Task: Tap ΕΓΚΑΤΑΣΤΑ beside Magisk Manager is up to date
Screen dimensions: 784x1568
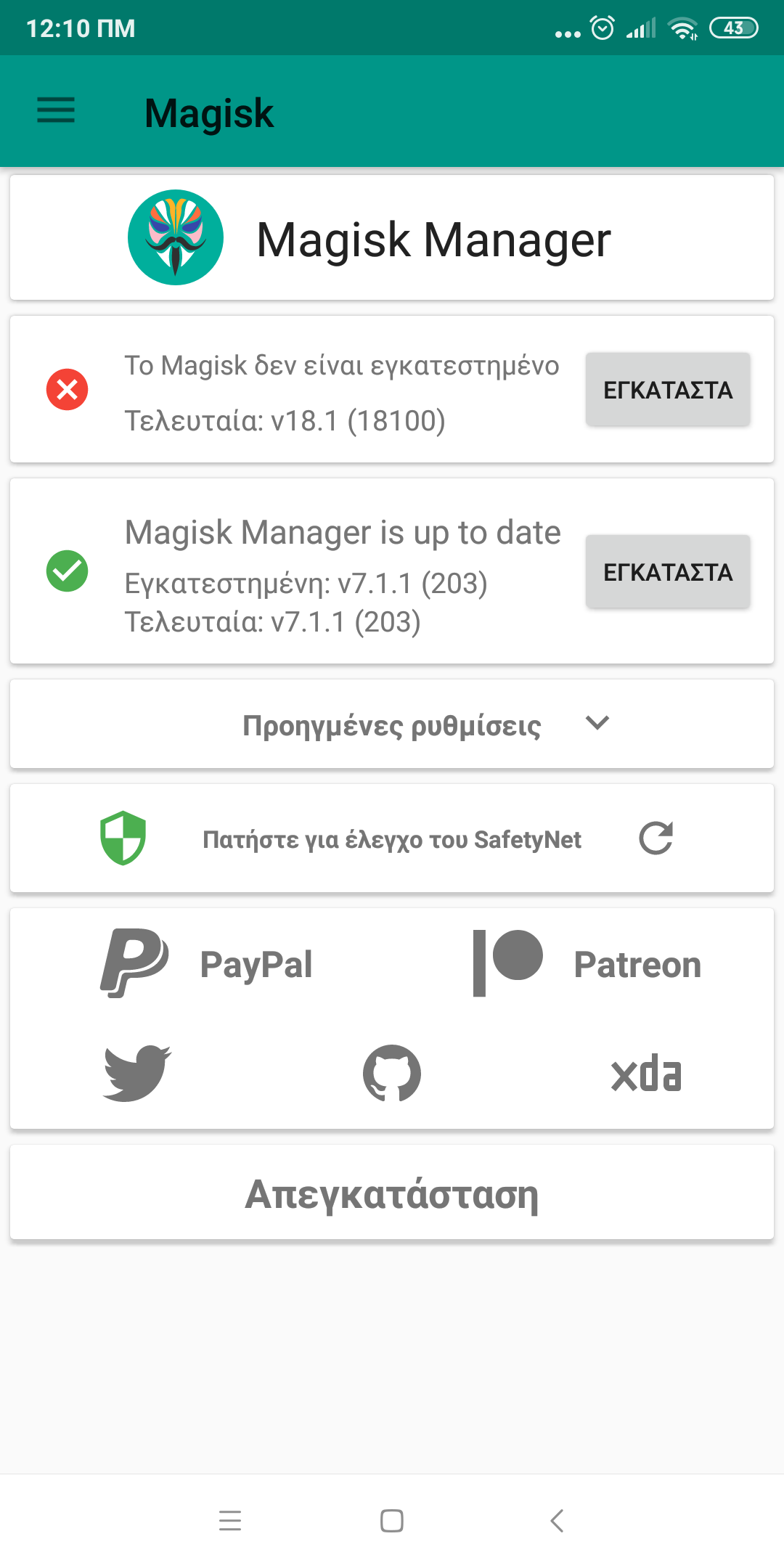Action: pyautogui.click(x=667, y=572)
